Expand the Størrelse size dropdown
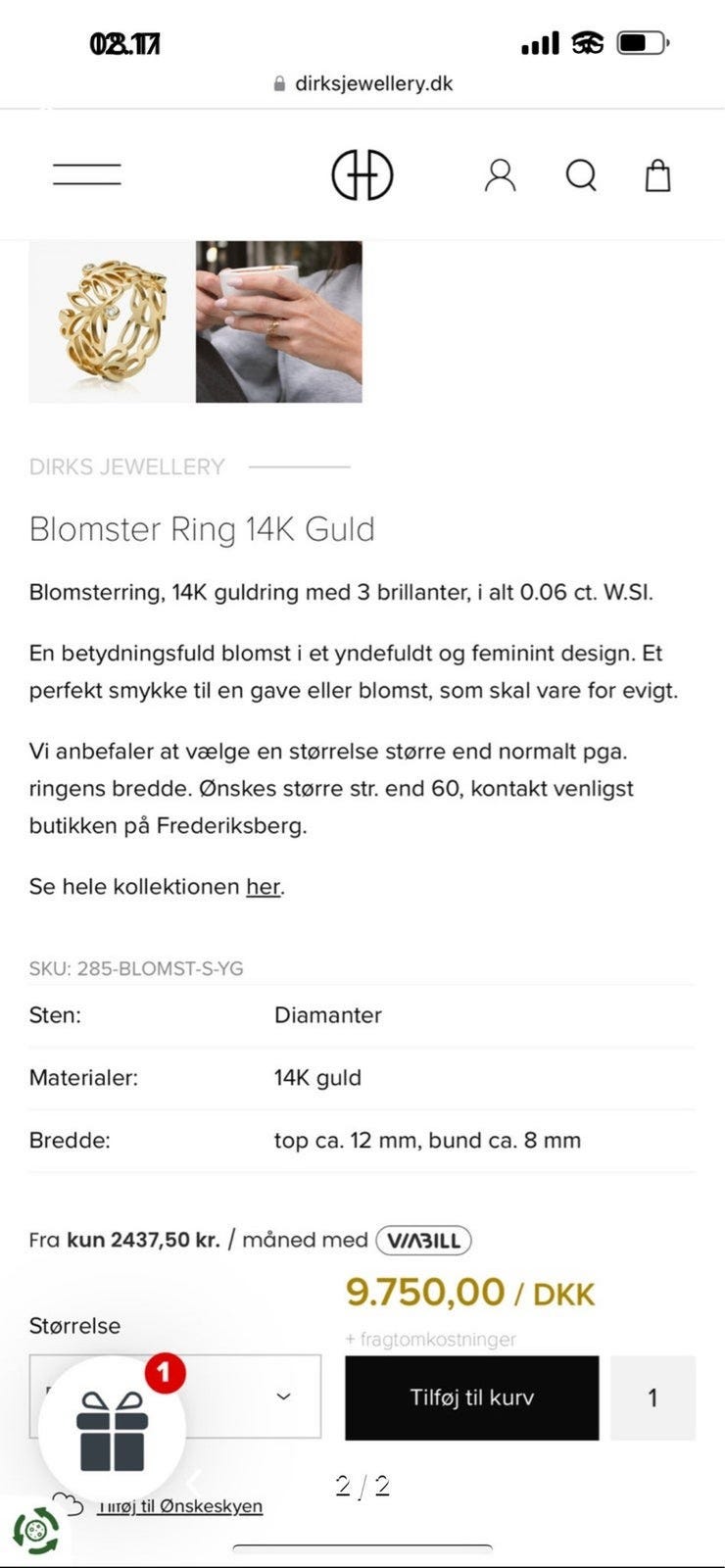Image resolution: width=725 pixels, height=1568 pixels. 176,1397
